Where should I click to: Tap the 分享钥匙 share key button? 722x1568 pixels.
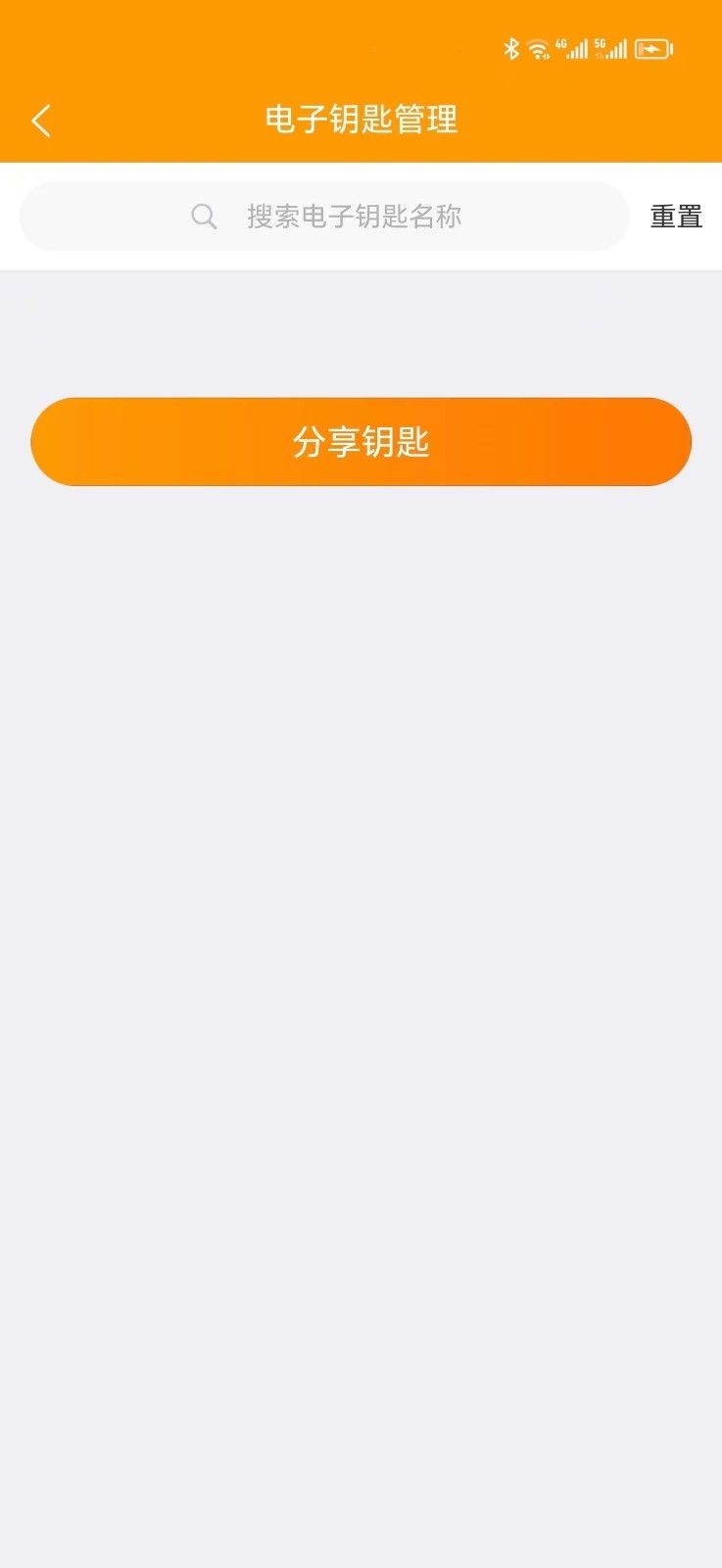pyautogui.click(x=361, y=442)
